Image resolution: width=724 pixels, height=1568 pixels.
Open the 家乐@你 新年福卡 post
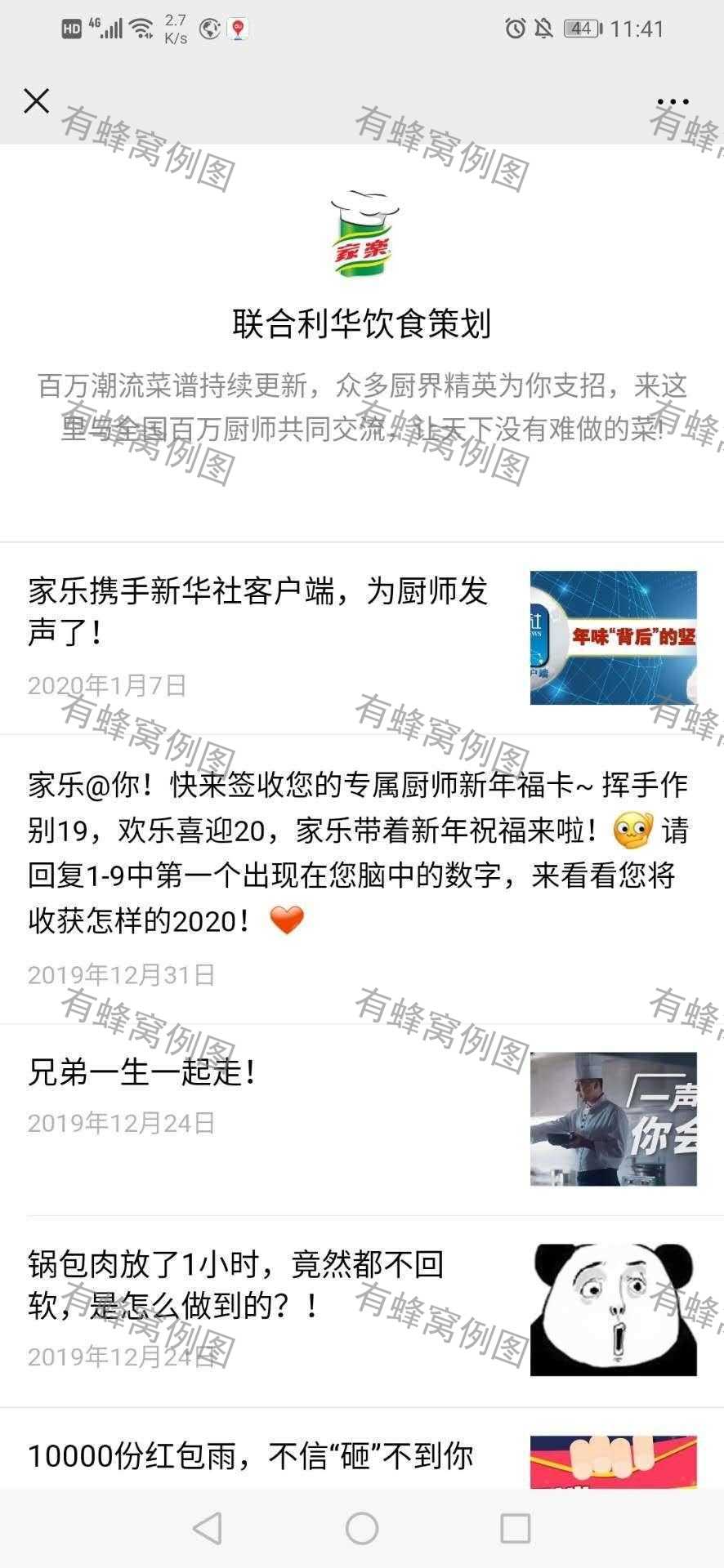362,879
